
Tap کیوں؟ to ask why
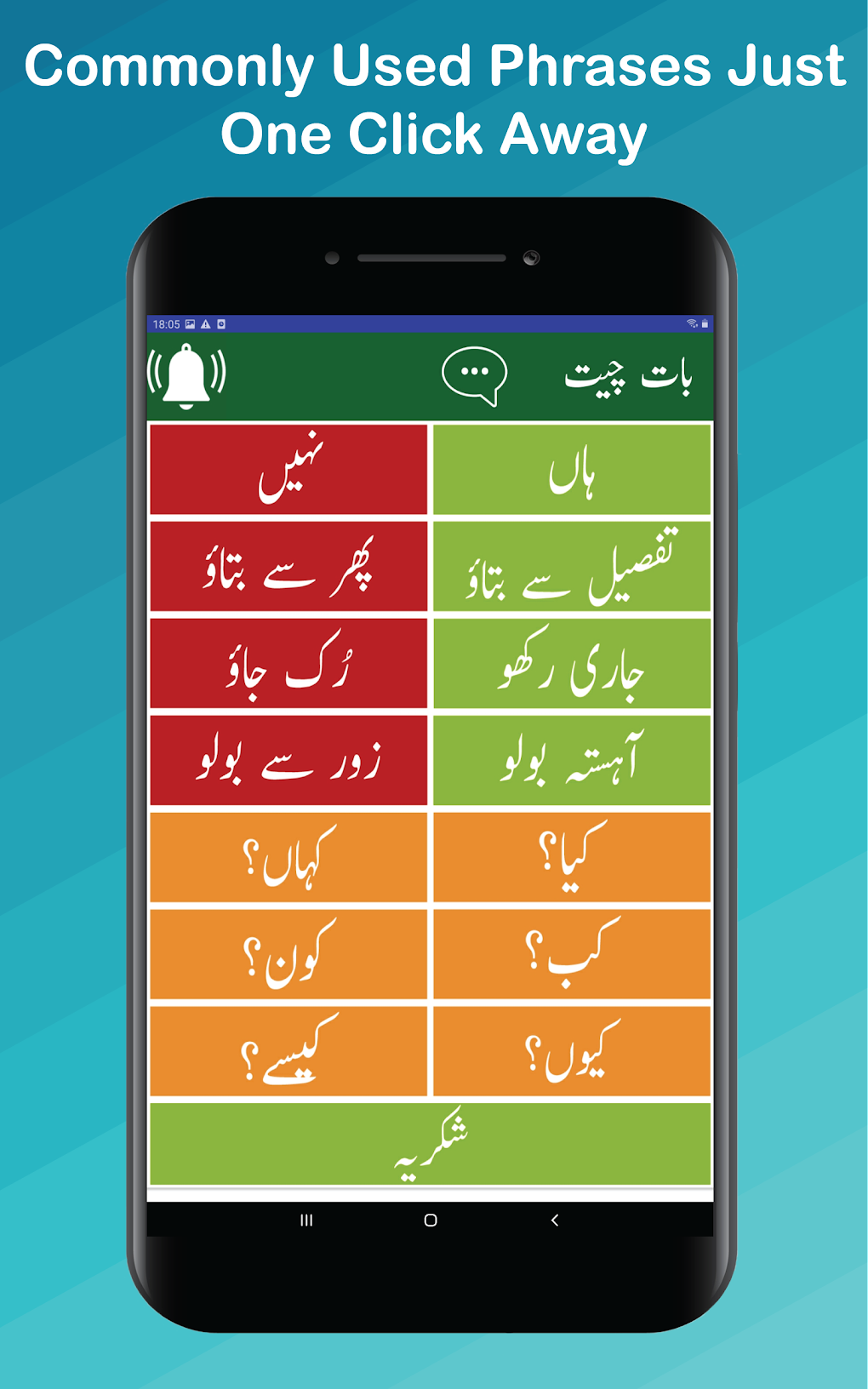click(572, 1050)
